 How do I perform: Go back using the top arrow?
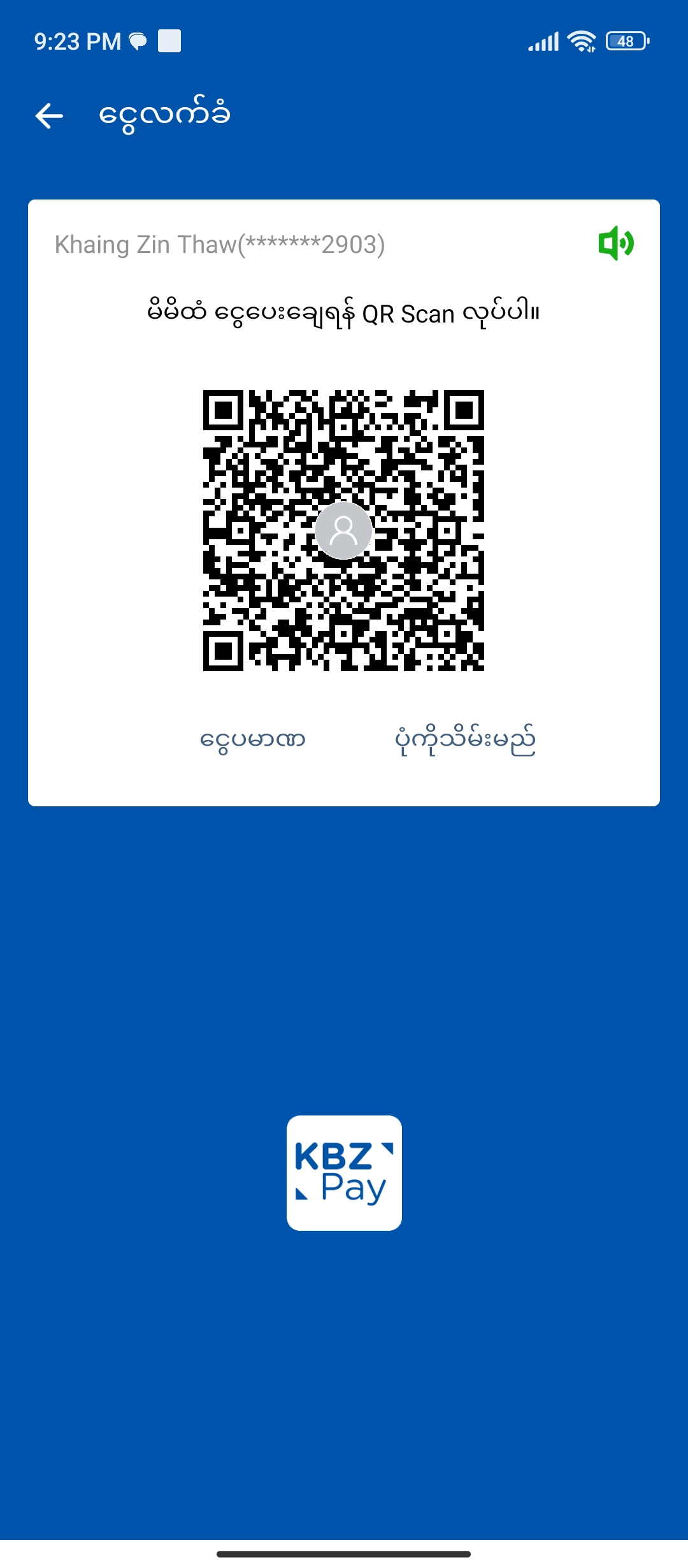pyautogui.click(x=49, y=116)
